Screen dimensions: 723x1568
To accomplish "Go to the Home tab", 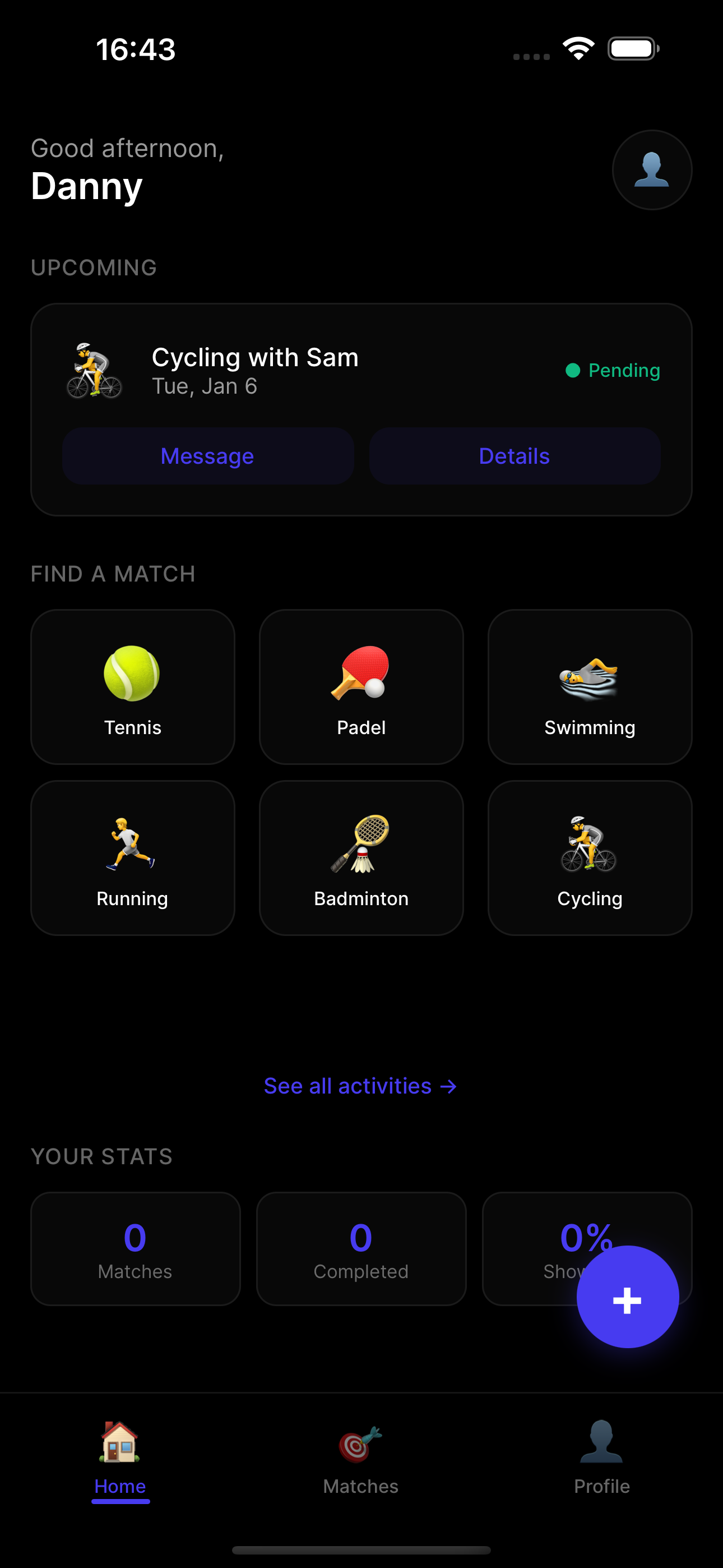I will coord(121,1458).
